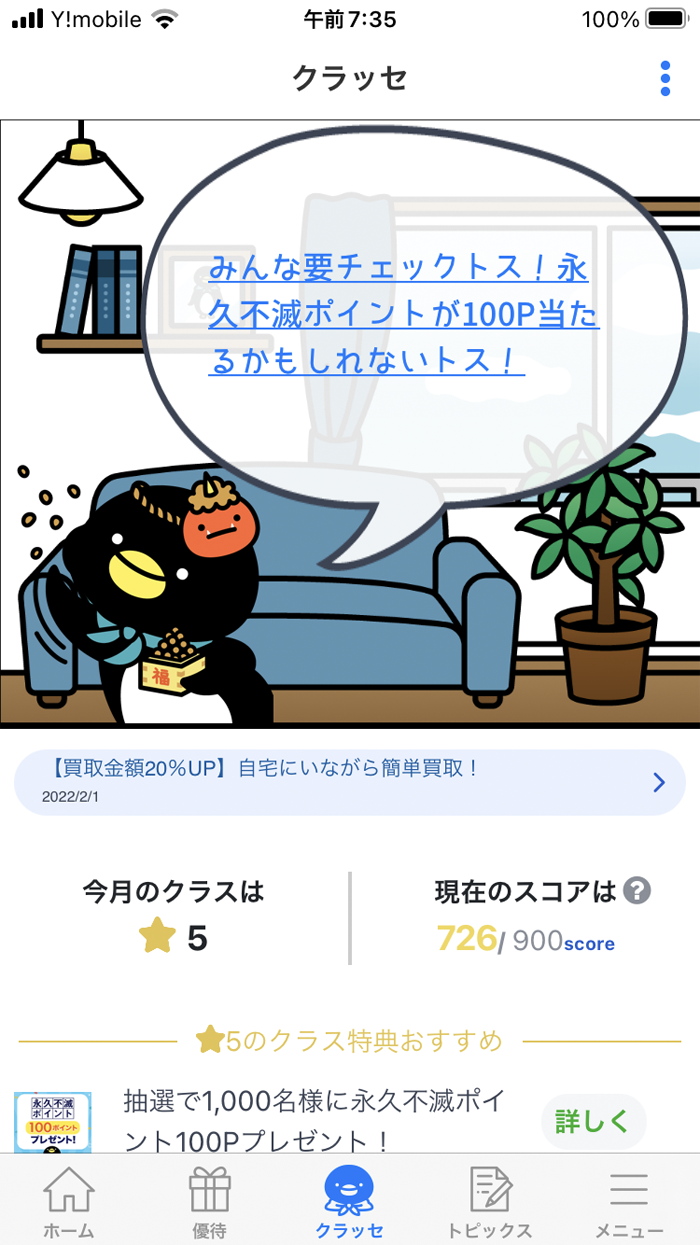Switch to the ホーム tab
The image size is (700, 1245).
70,1204
